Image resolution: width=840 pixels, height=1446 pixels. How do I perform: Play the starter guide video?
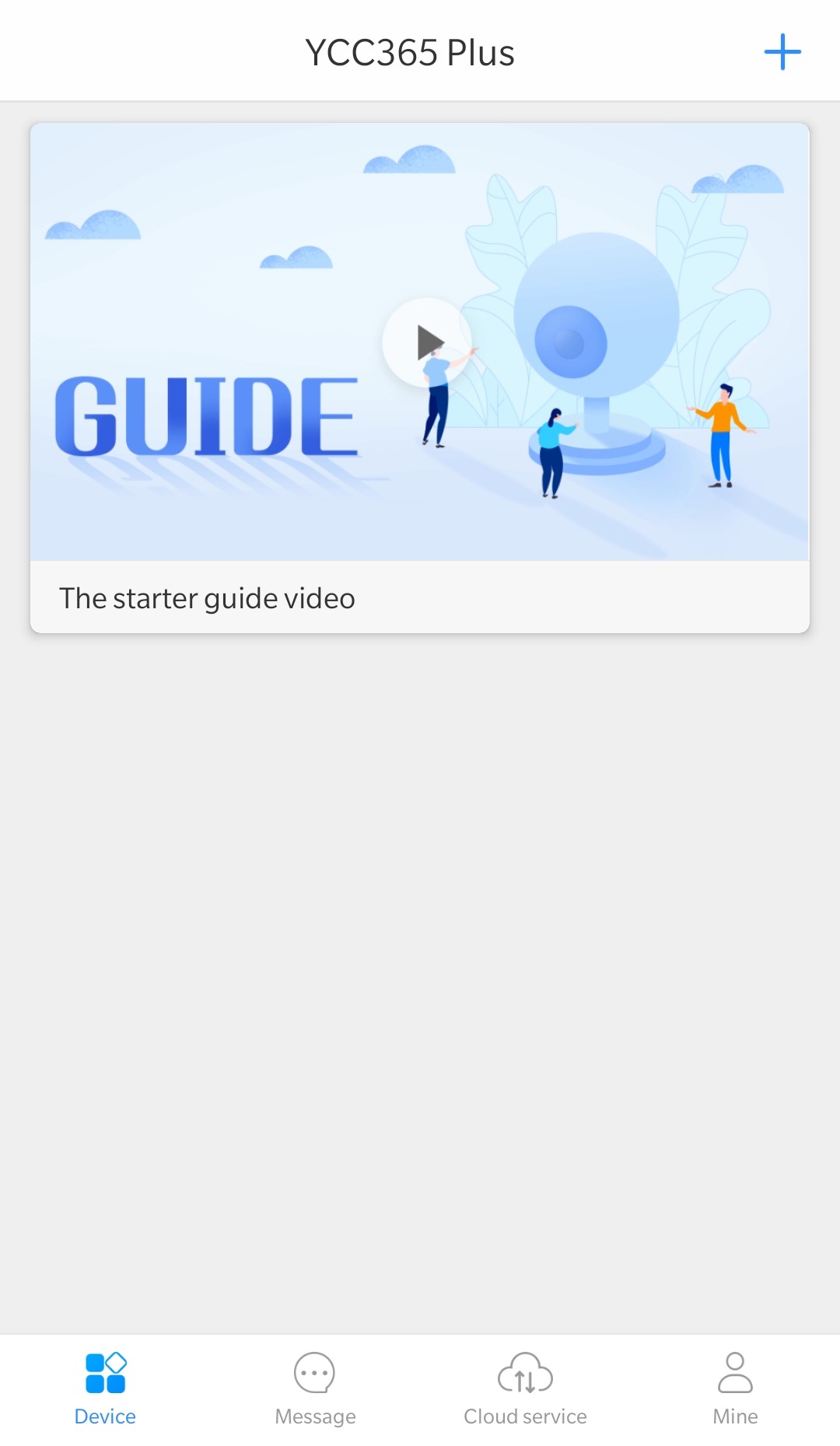click(427, 342)
